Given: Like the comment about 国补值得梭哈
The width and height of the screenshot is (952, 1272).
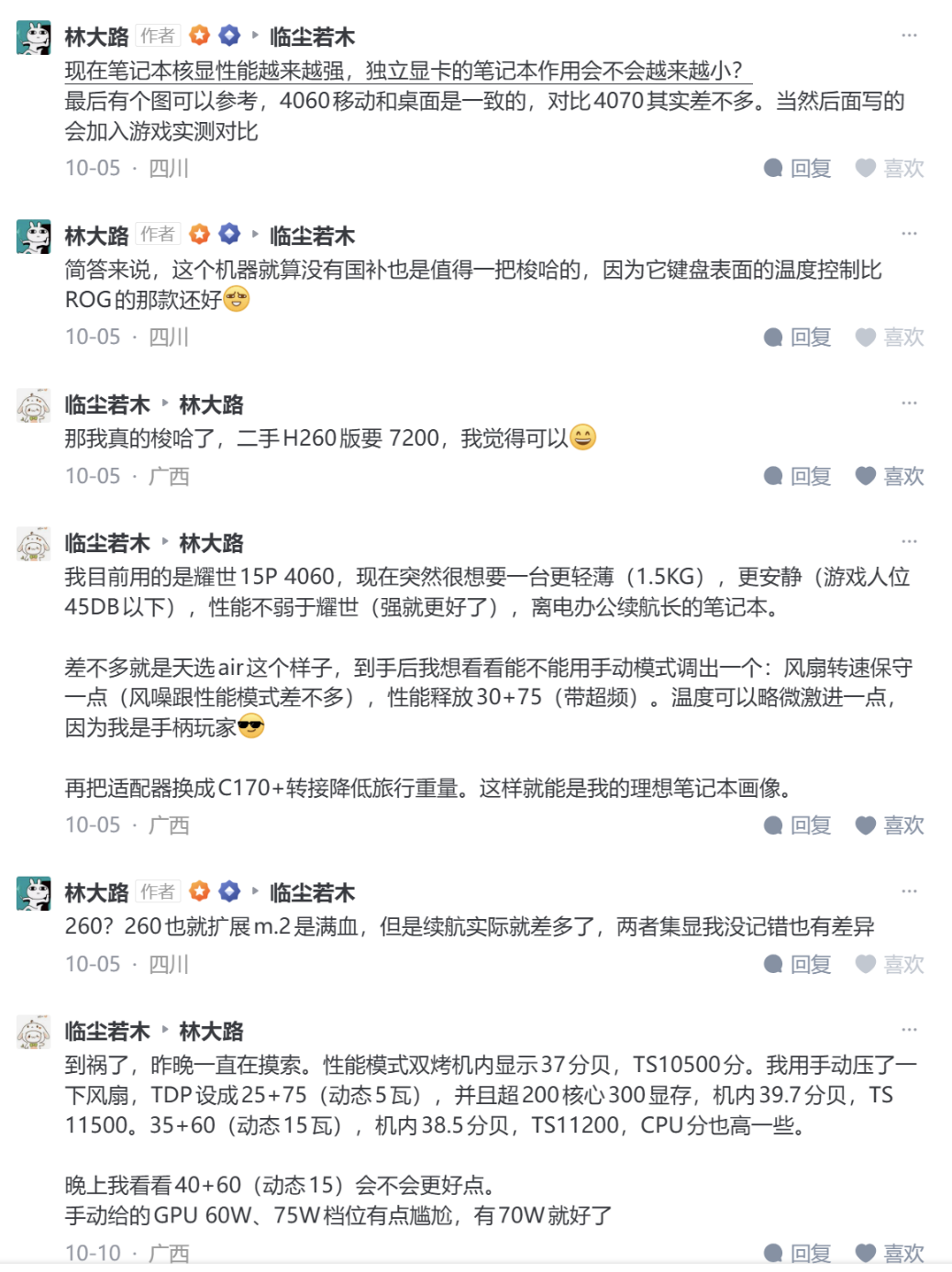Looking at the screenshot, I should coord(890,337).
